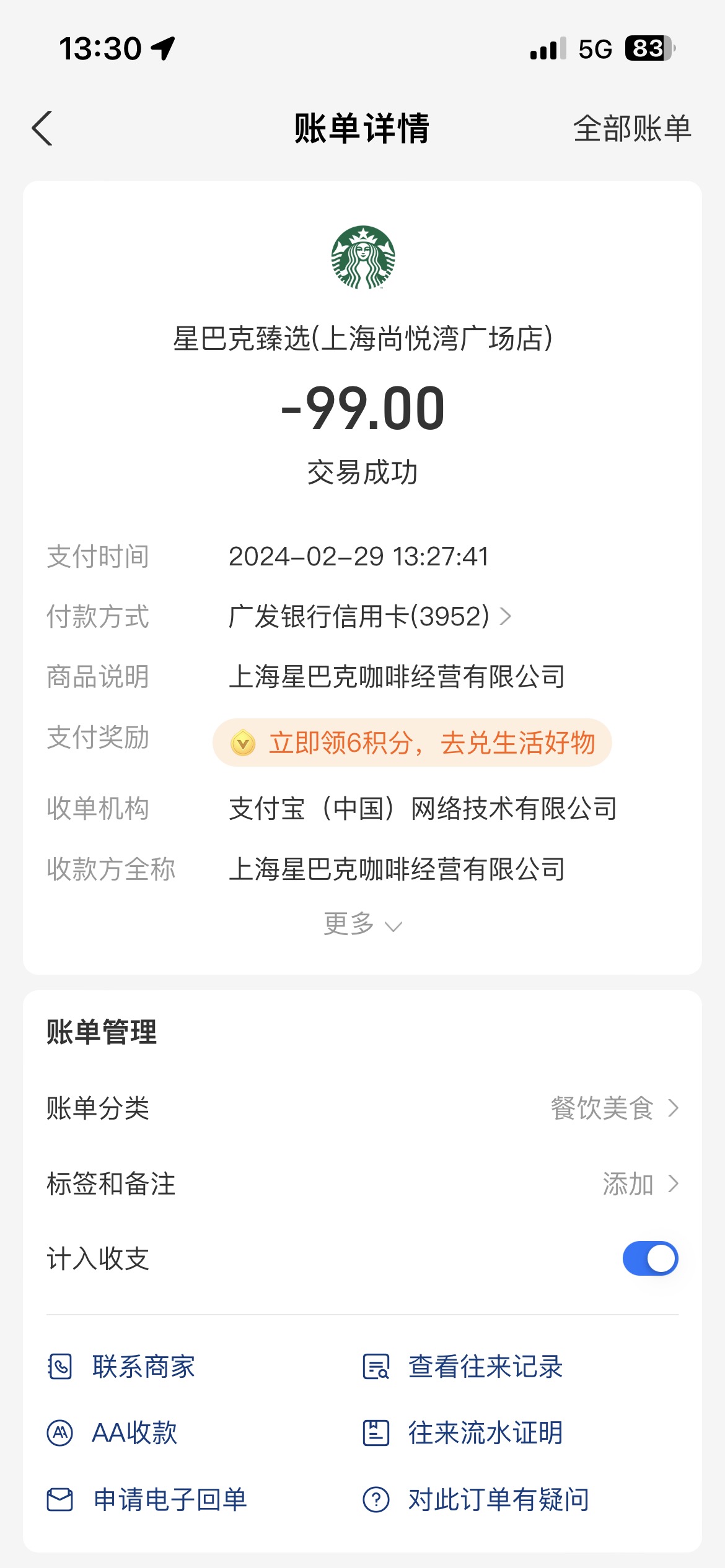Image resolution: width=725 pixels, height=1568 pixels.
Task: Open 查看往来记录
Action: tap(462, 1367)
